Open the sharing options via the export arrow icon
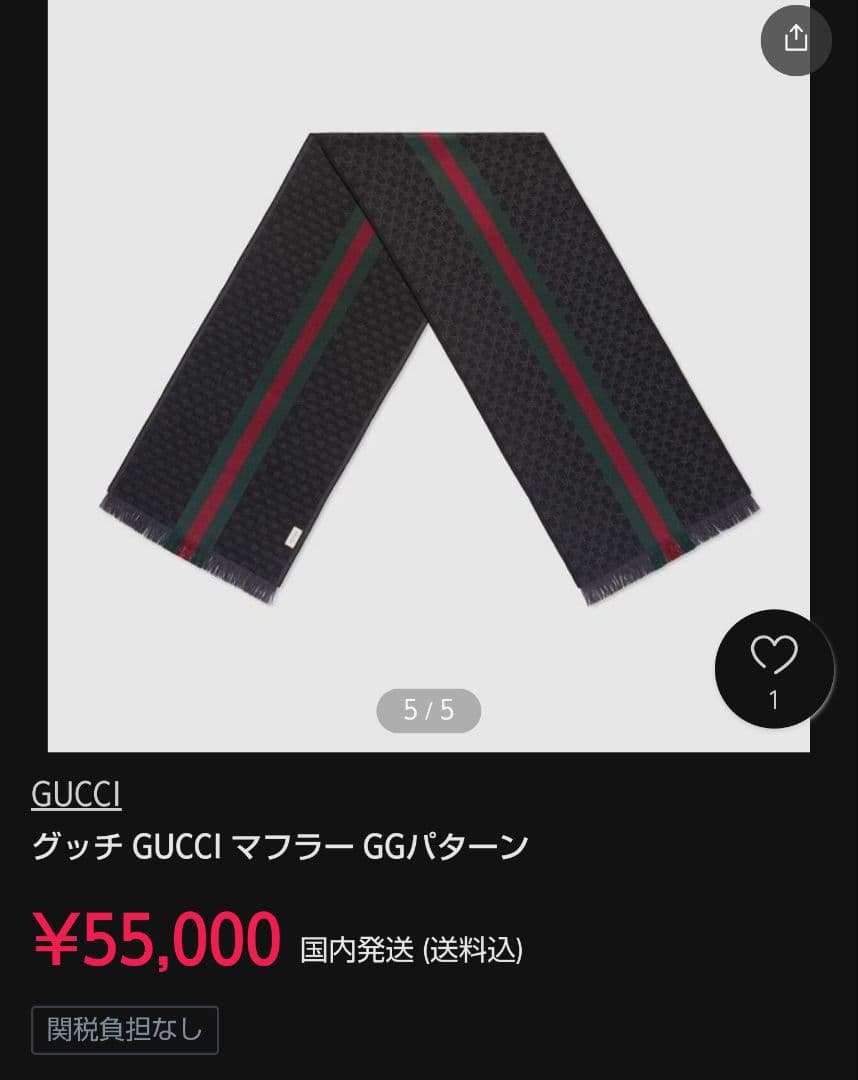 [x=795, y=41]
